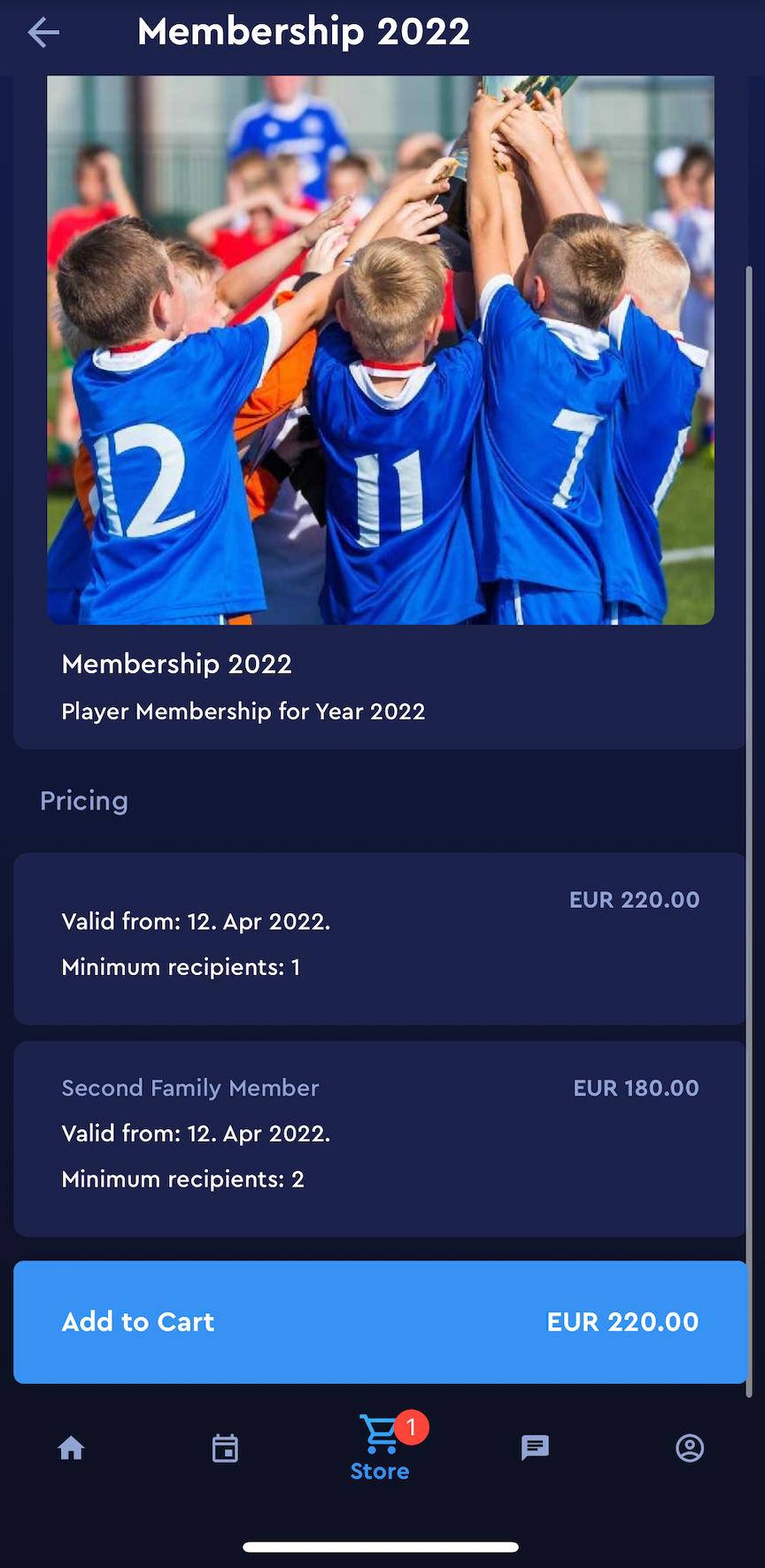Add Membership 2022 to cart
This screenshot has width=765, height=1568.
pyautogui.click(x=381, y=1322)
